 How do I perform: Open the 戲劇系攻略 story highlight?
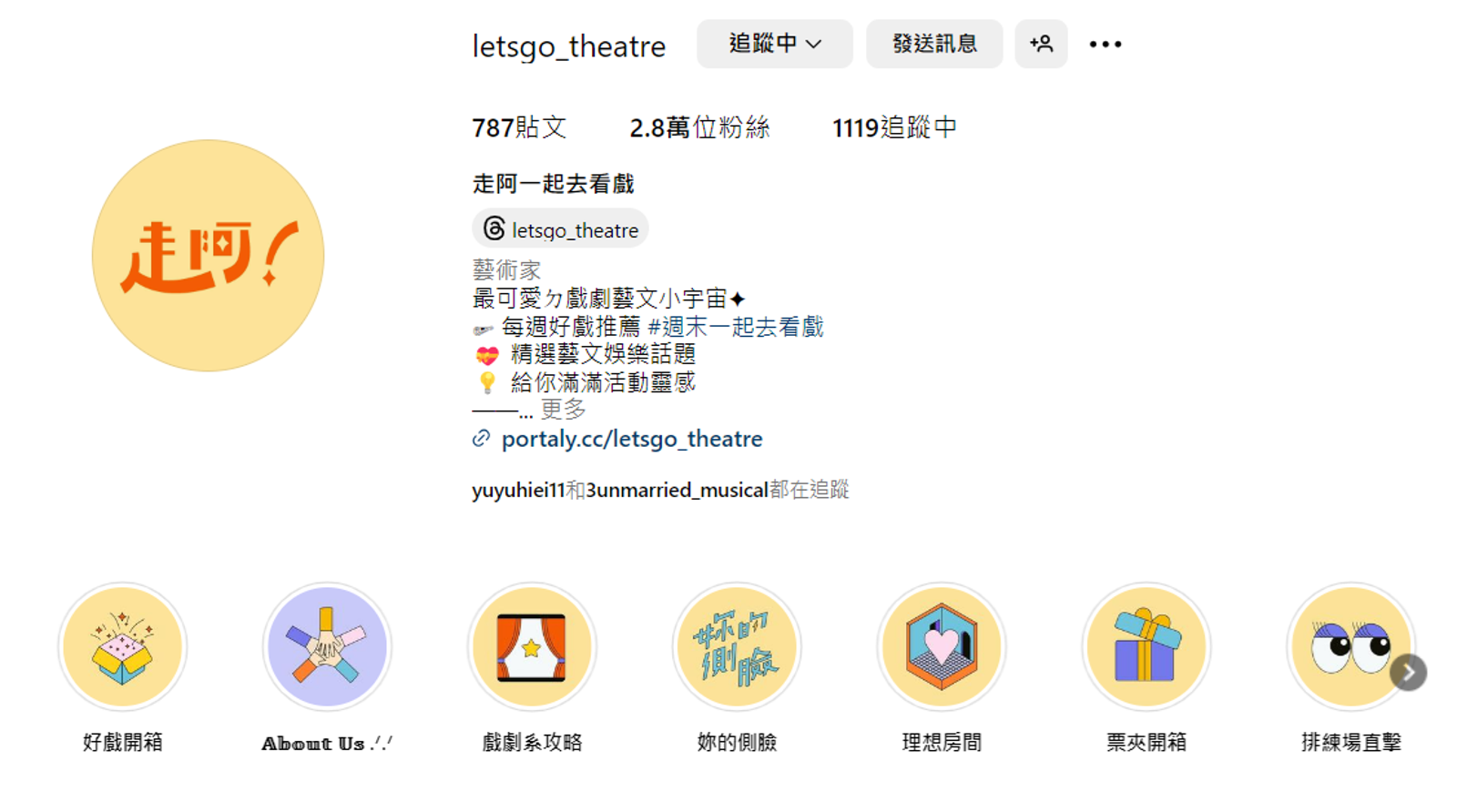click(532, 647)
